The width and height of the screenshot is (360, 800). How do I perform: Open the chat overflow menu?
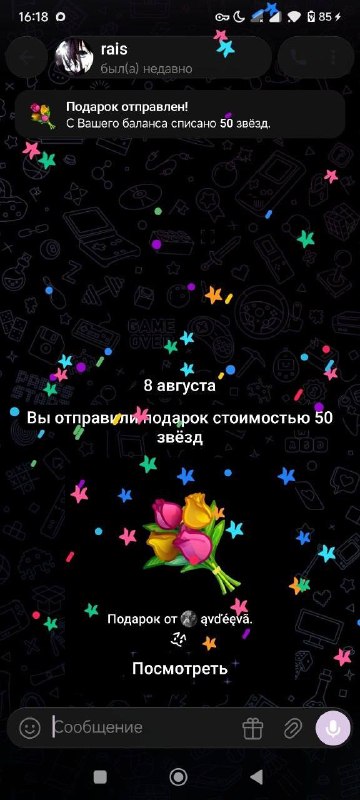[332, 57]
